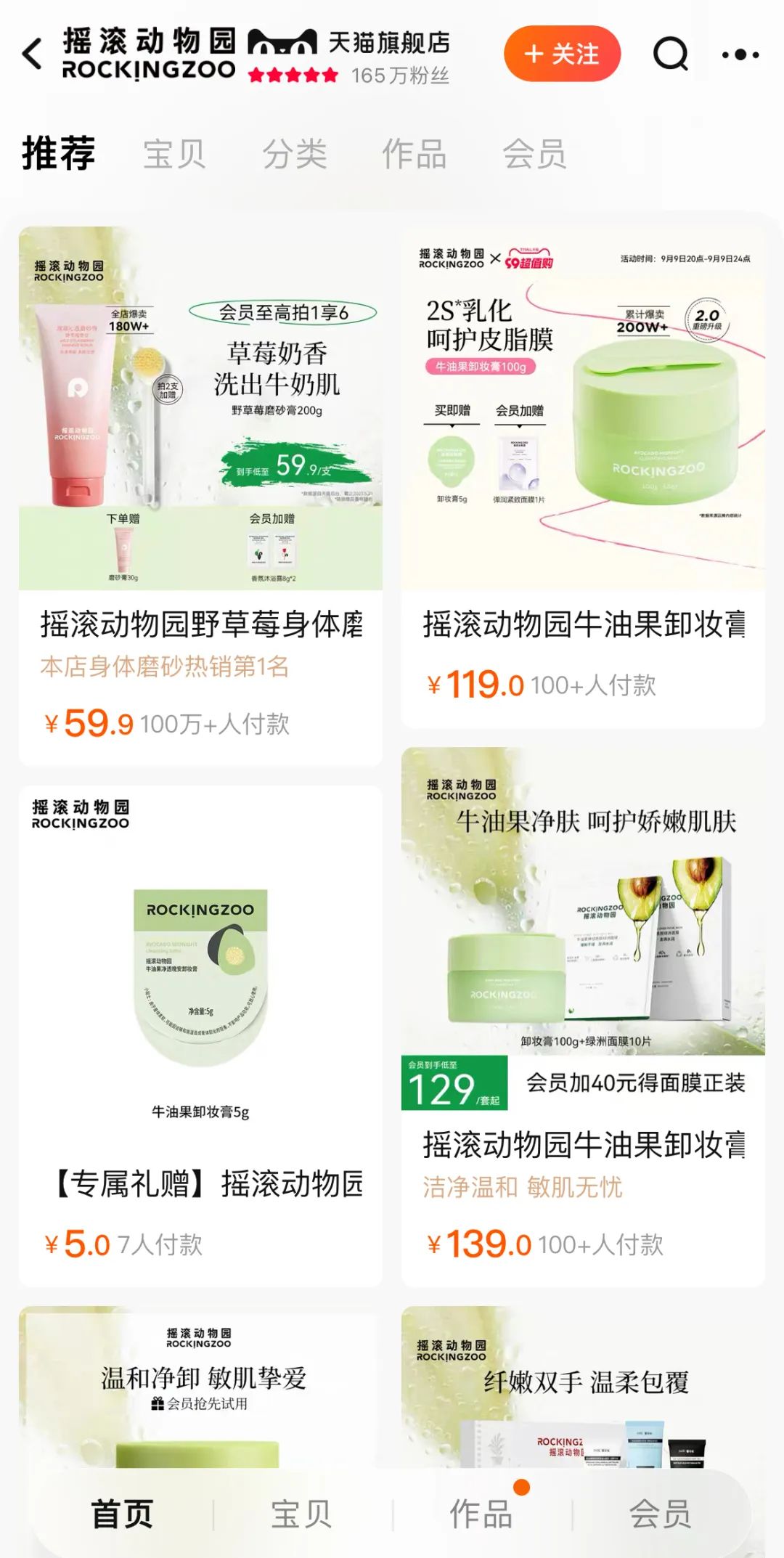Go back from the store page

click(33, 54)
